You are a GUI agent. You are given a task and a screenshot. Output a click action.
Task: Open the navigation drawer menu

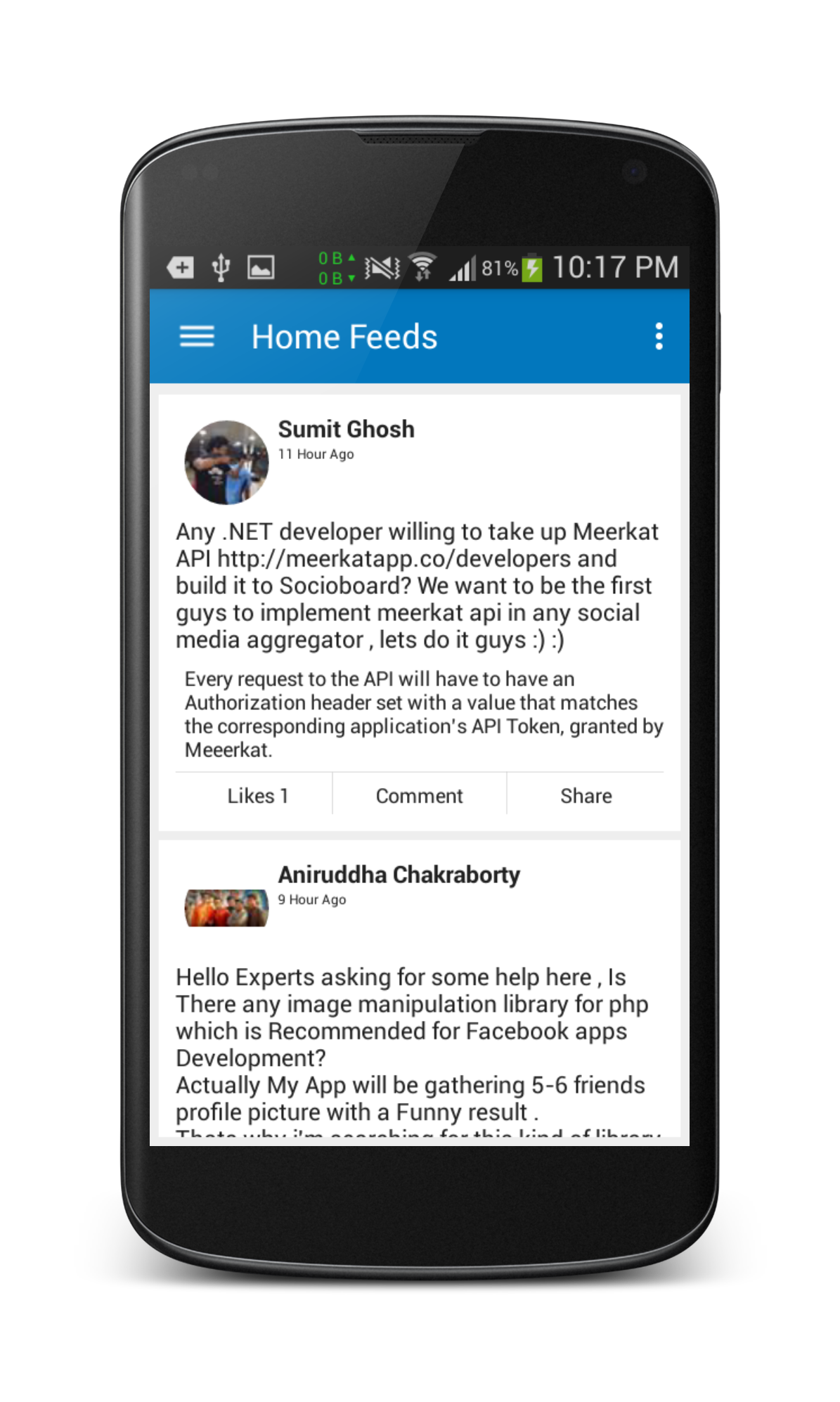(x=197, y=337)
